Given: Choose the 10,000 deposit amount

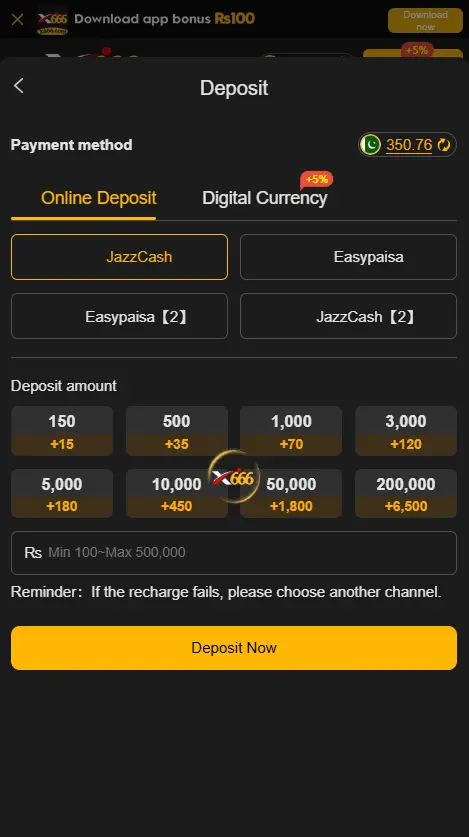Looking at the screenshot, I should pos(177,493).
